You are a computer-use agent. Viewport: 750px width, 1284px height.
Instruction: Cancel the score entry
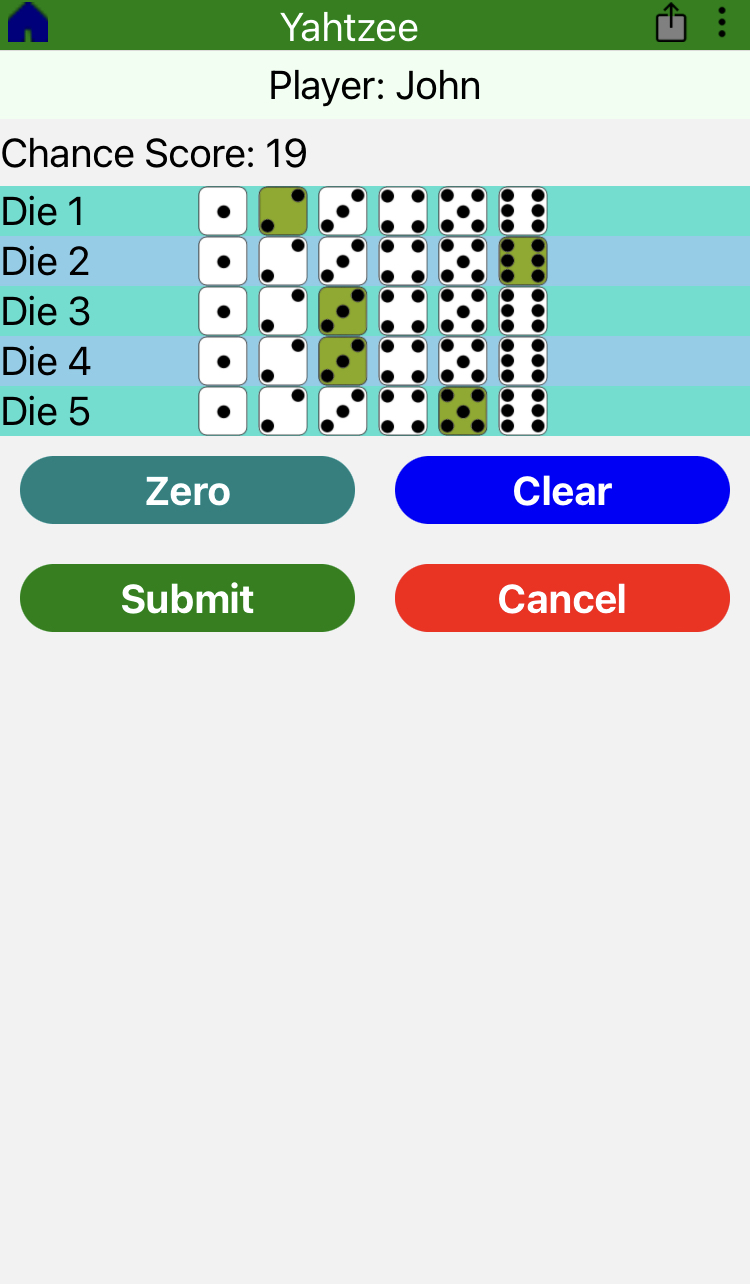[x=562, y=598]
